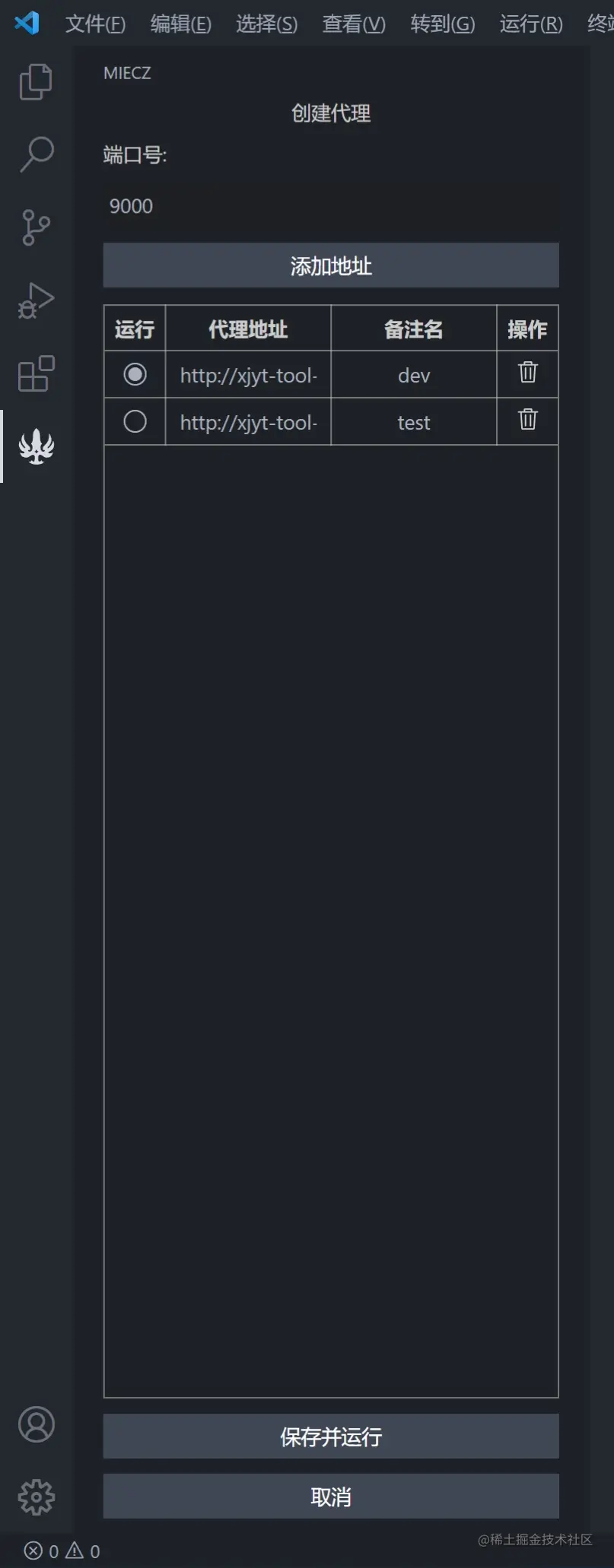The width and height of the screenshot is (614, 1568).
Task: Open the 文件(F) menu
Action: click(x=95, y=24)
